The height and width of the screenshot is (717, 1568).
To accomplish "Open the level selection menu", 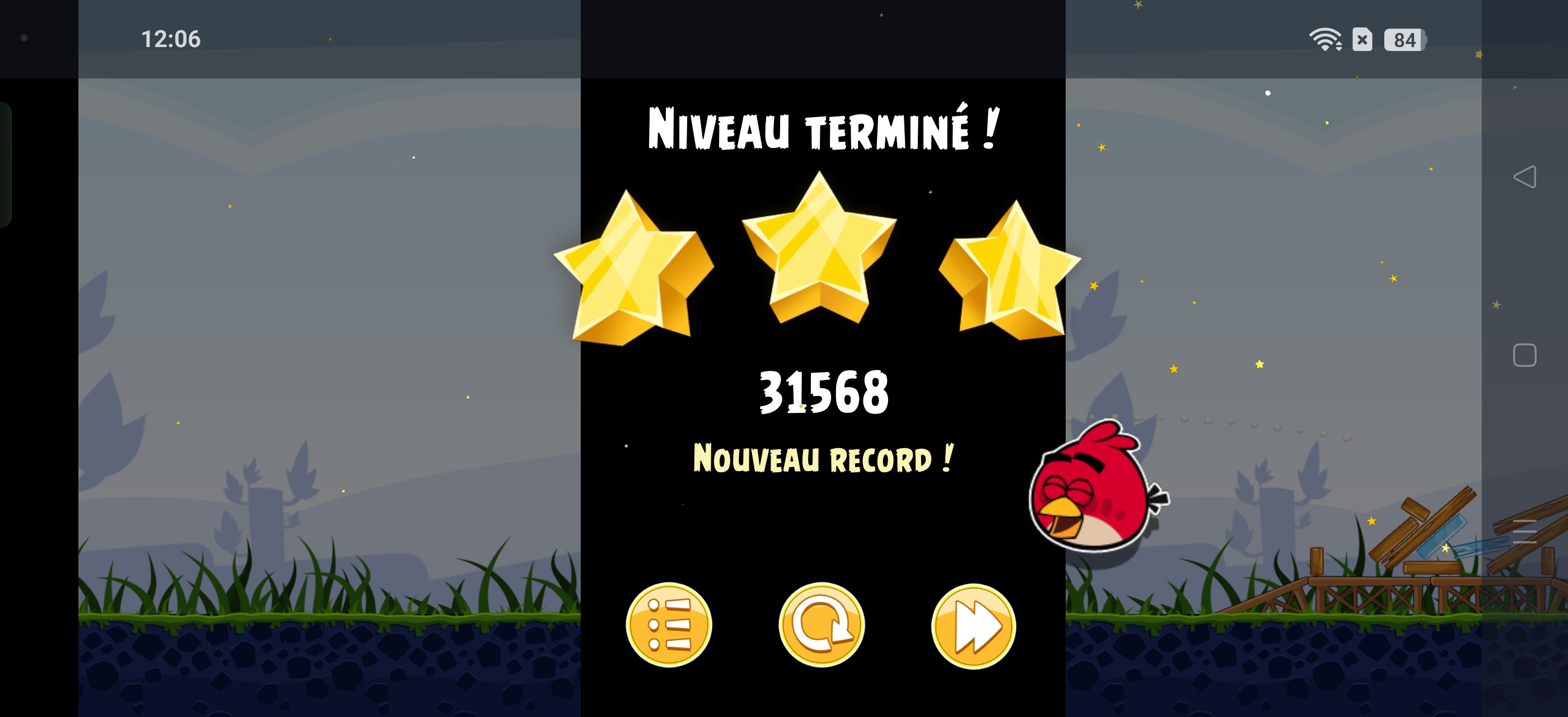I will click(x=668, y=625).
